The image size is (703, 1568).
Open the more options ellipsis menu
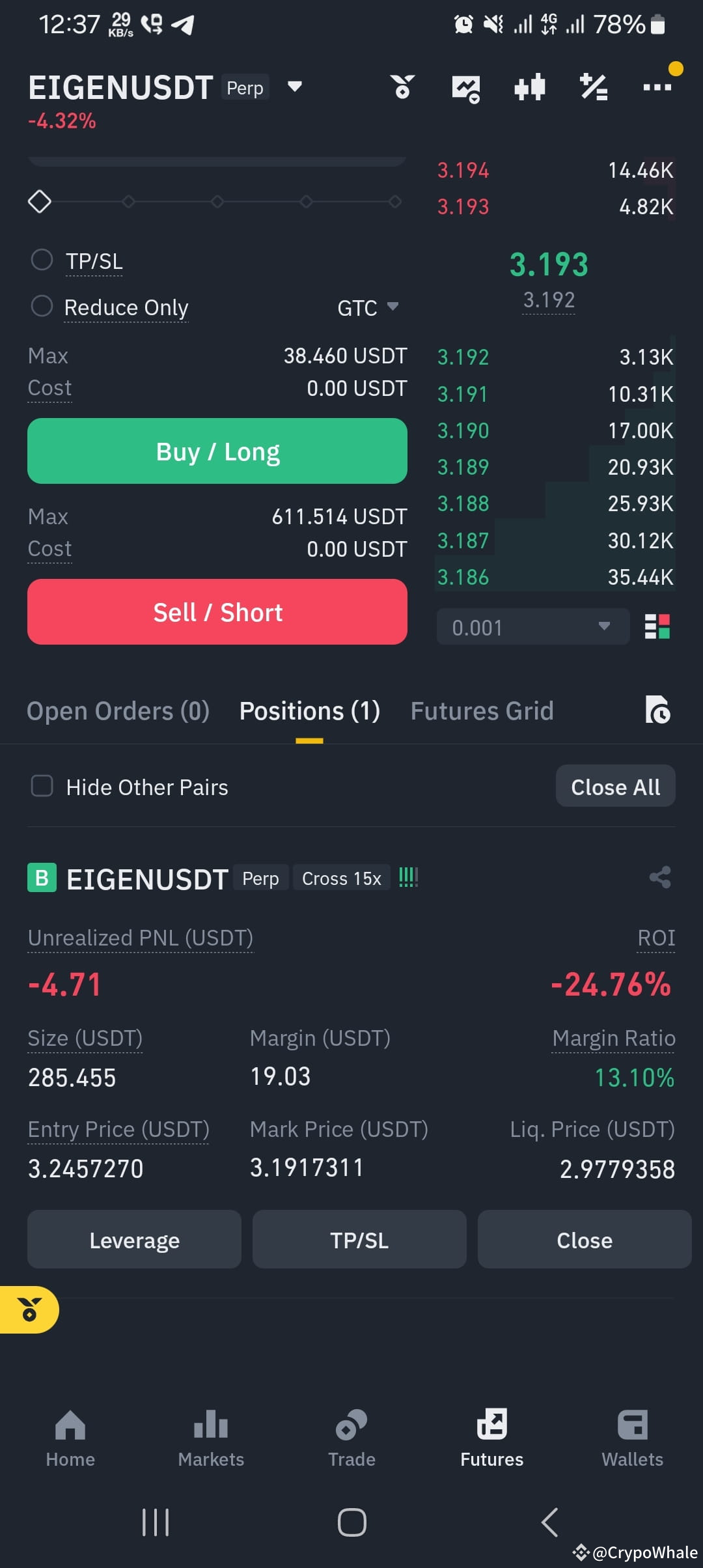coord(657,87)
